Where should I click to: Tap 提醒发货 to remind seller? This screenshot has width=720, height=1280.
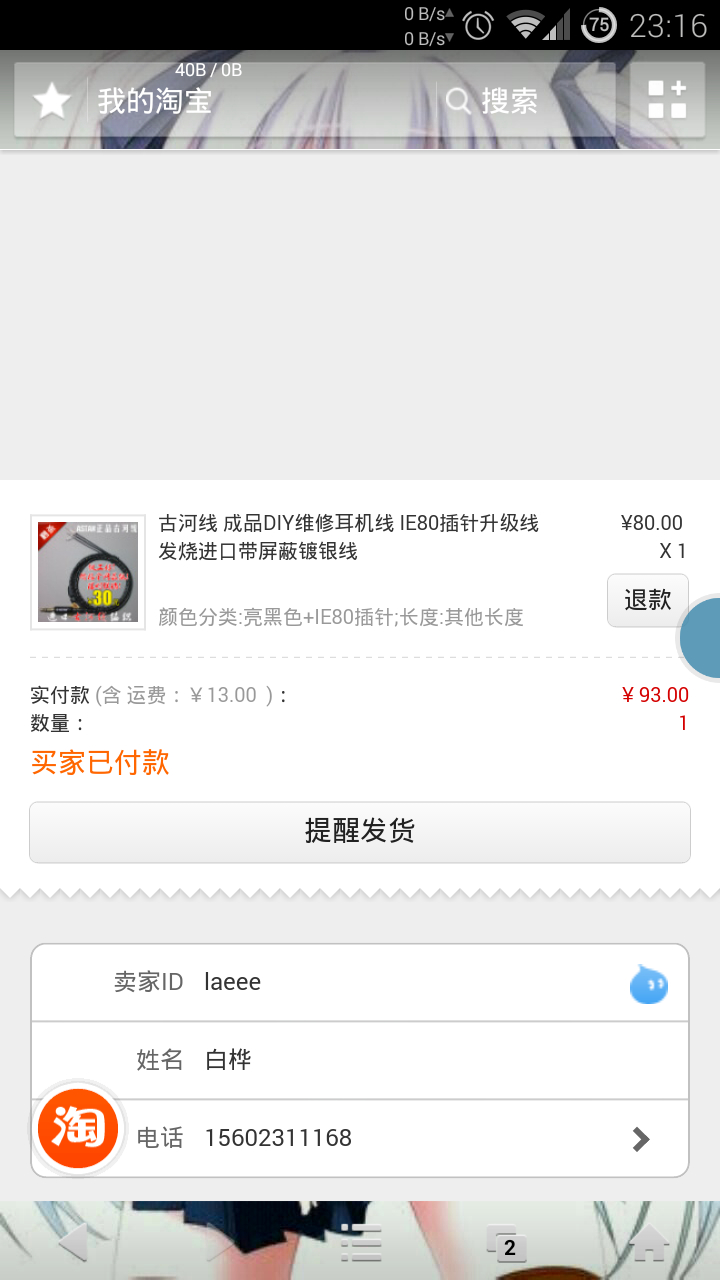(360, 832)
